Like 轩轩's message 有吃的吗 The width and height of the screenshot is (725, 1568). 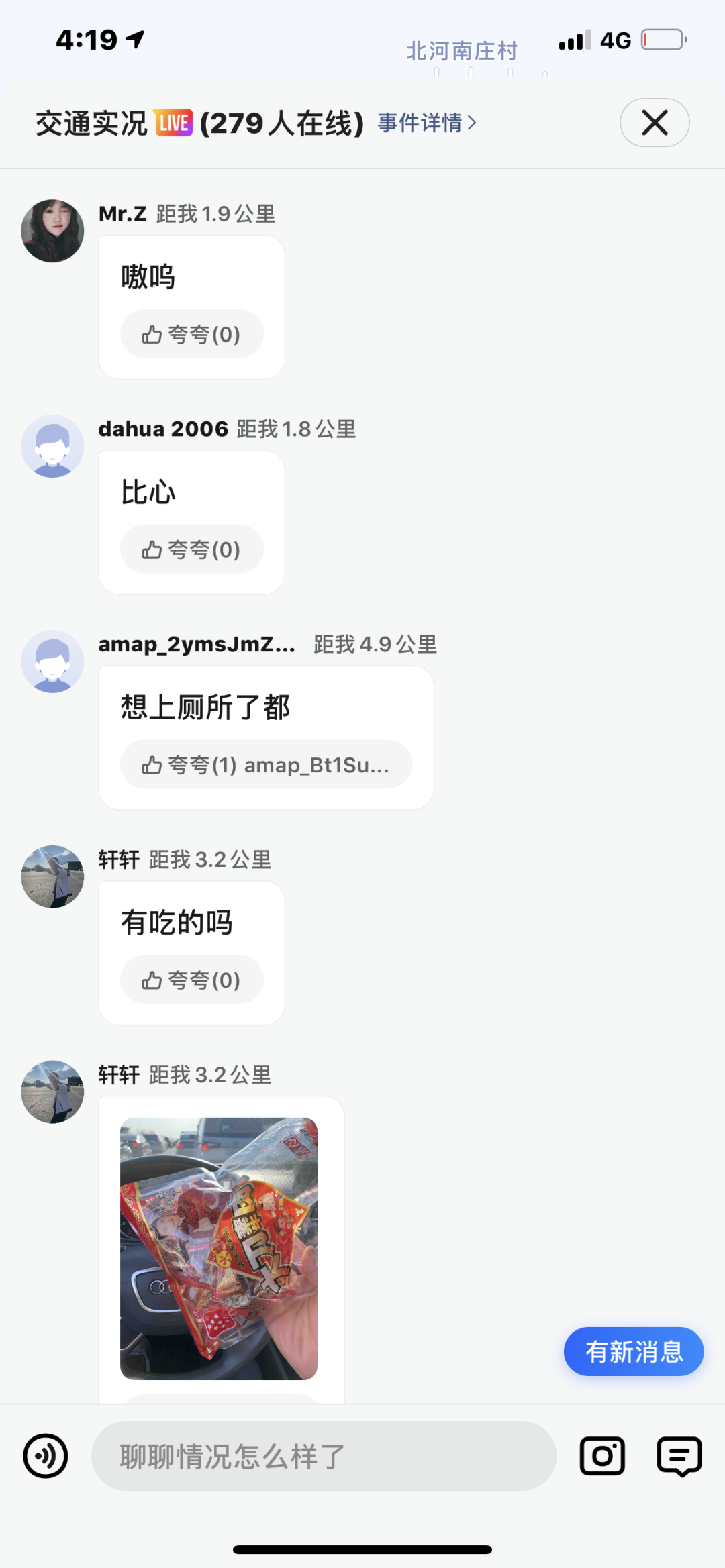tap(191, 980)
